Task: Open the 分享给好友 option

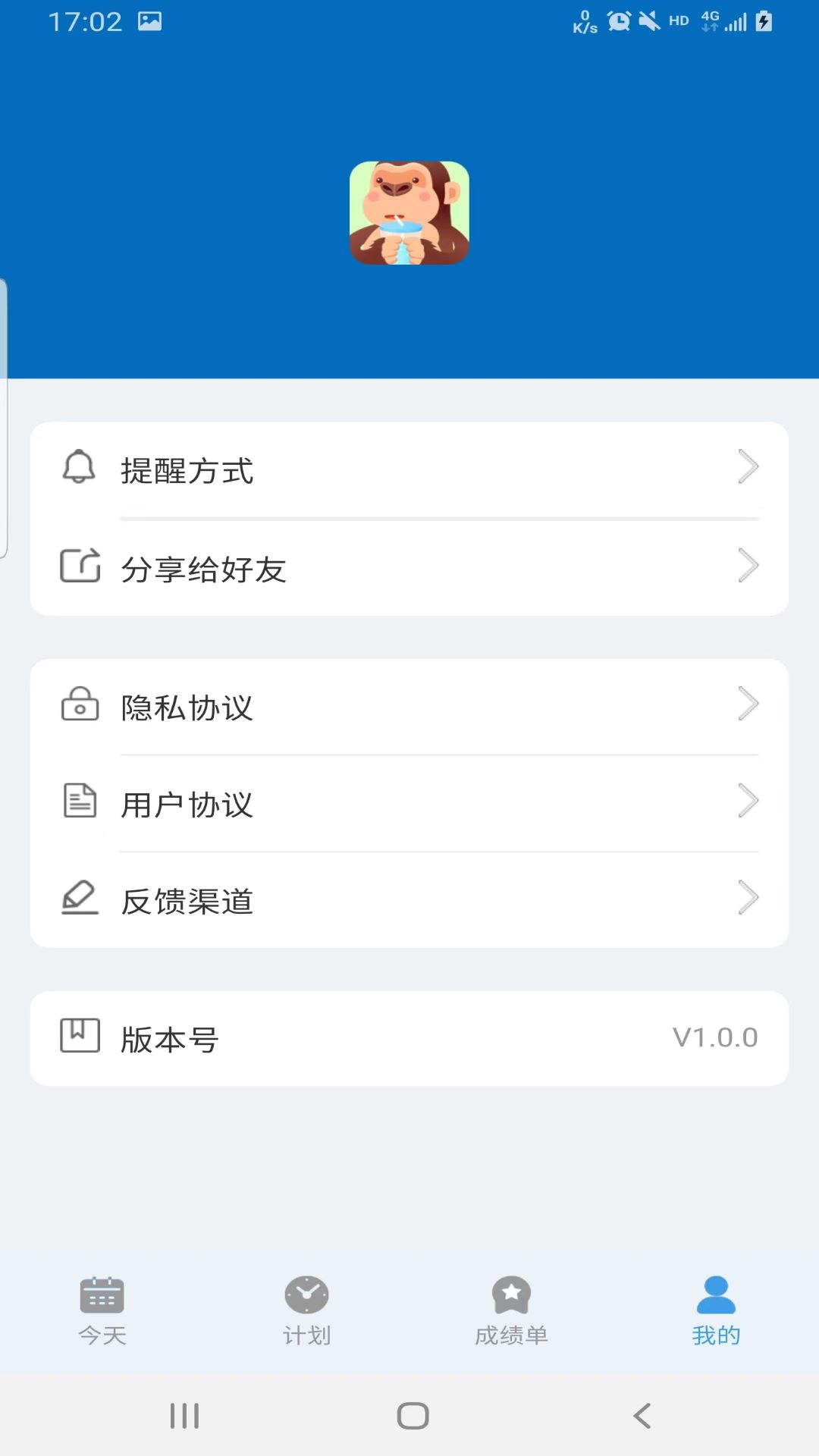Action: click(409, 566)
